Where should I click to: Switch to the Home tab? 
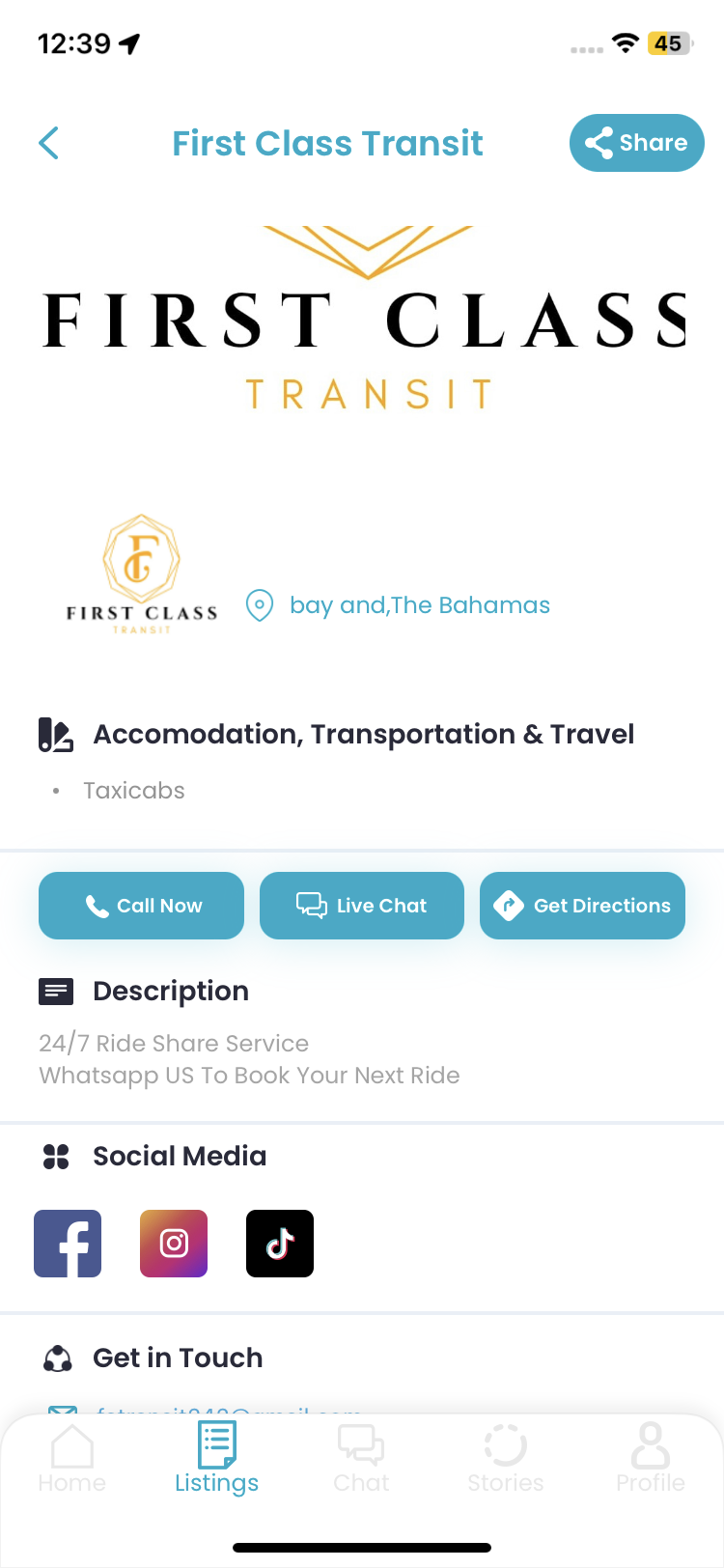pyautogui.click(x=72, y=1459)
